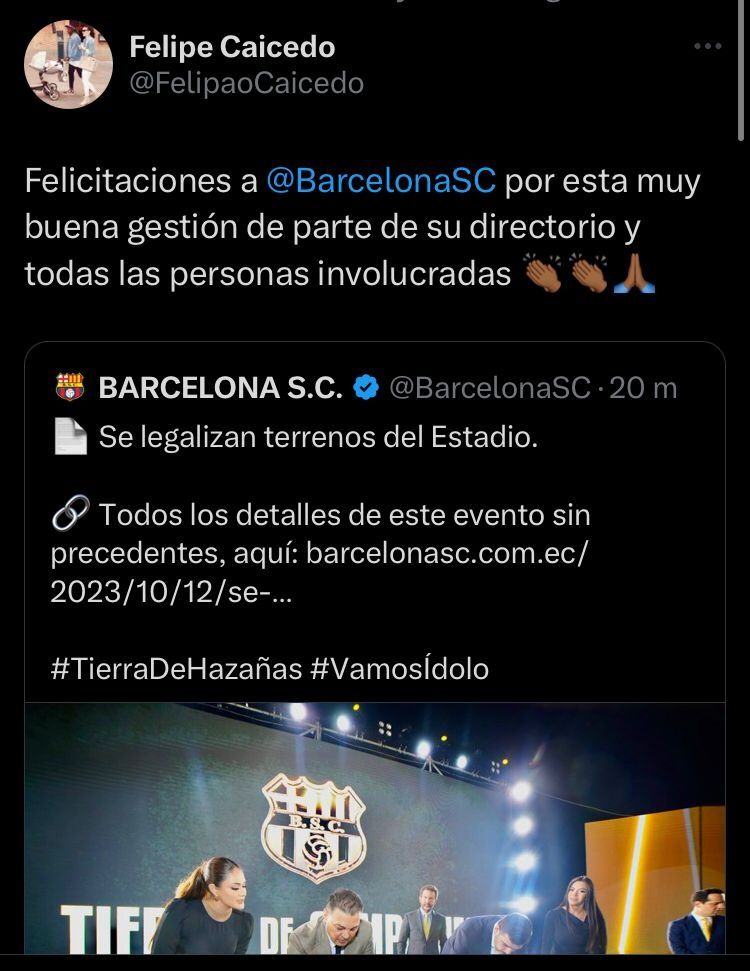The image size is (750, 971).
Task: Open the tweet's three-dot overflow menu
Action: click(x=707, y=46)
